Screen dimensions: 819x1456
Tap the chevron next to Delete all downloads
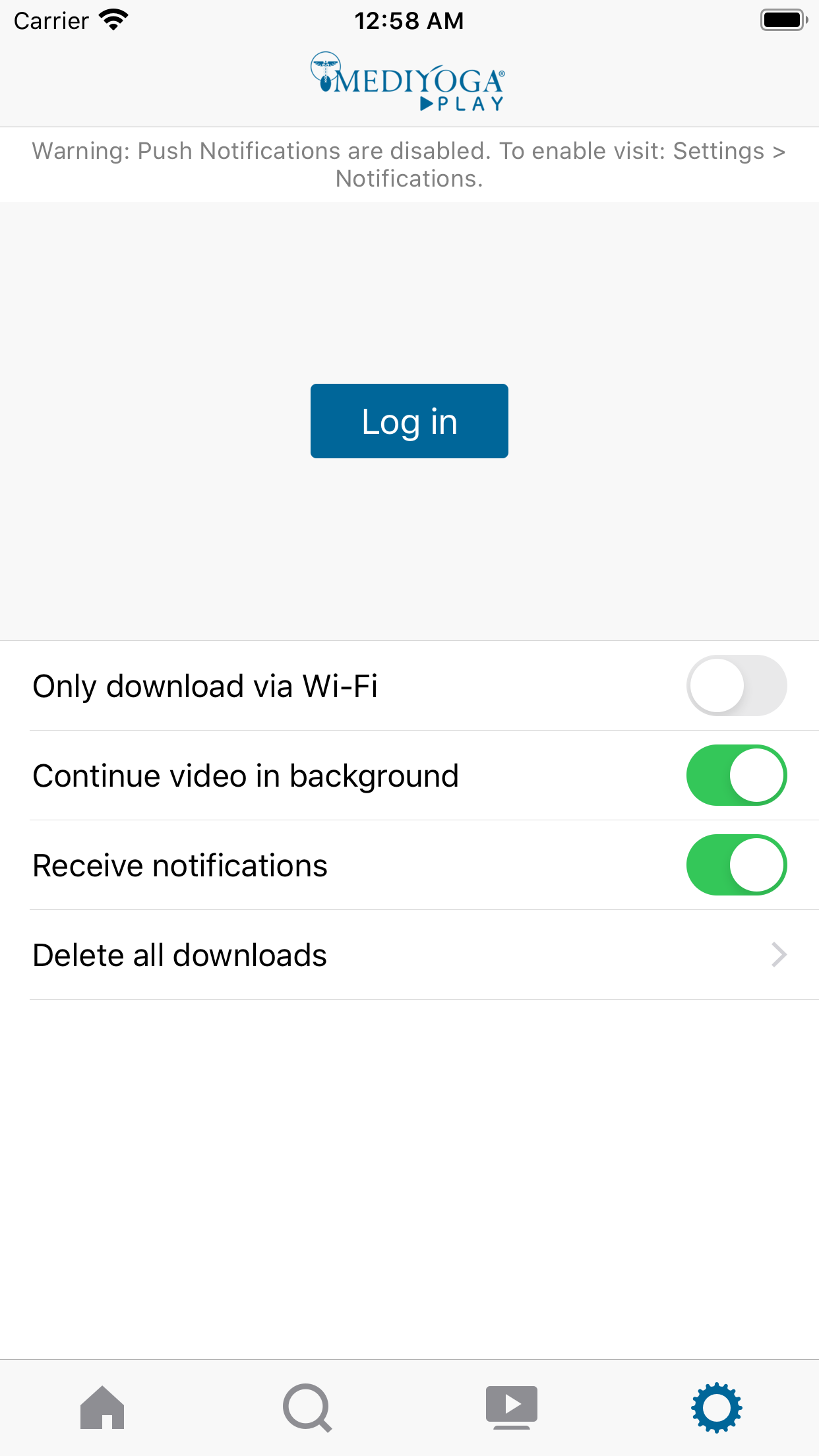click(780, 954)
